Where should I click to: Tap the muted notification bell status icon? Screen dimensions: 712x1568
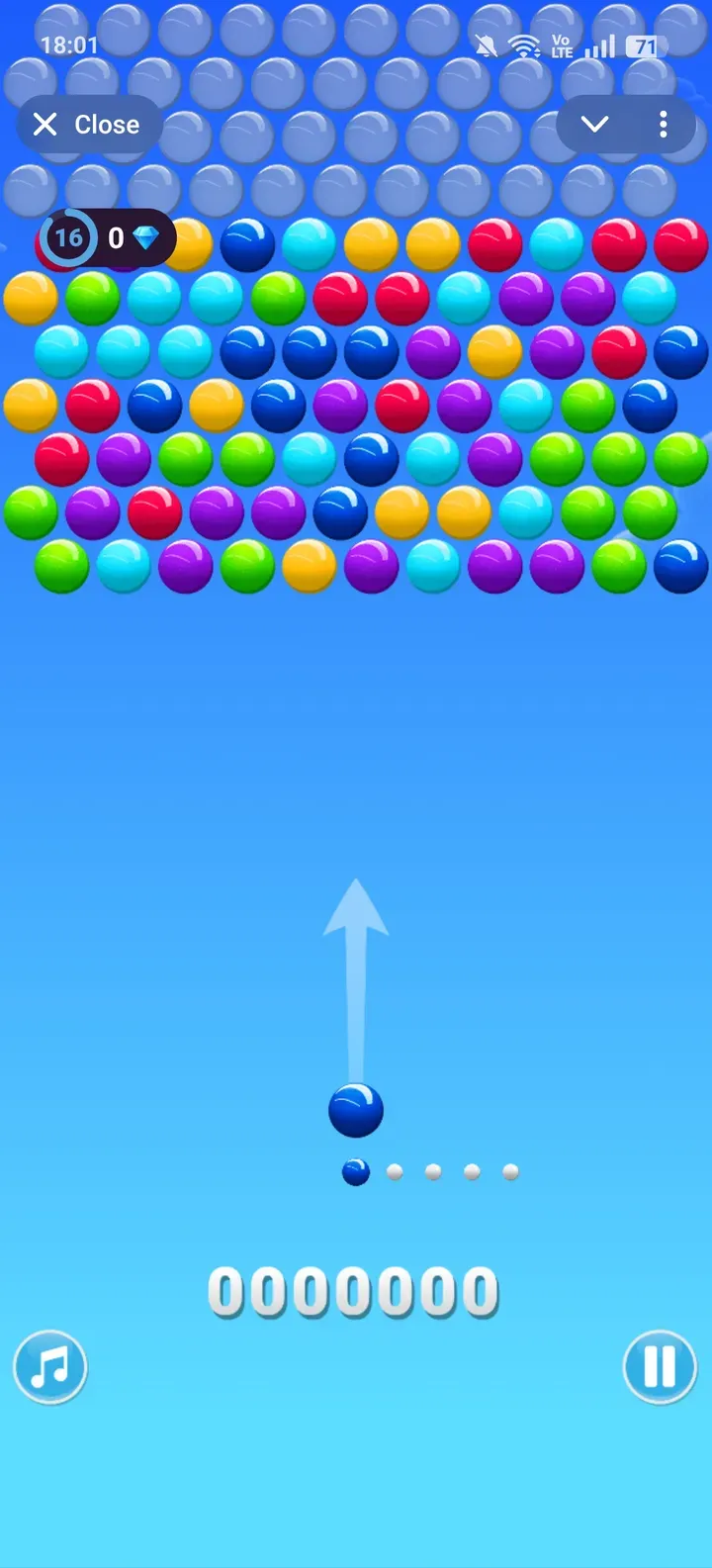[486, 46]
